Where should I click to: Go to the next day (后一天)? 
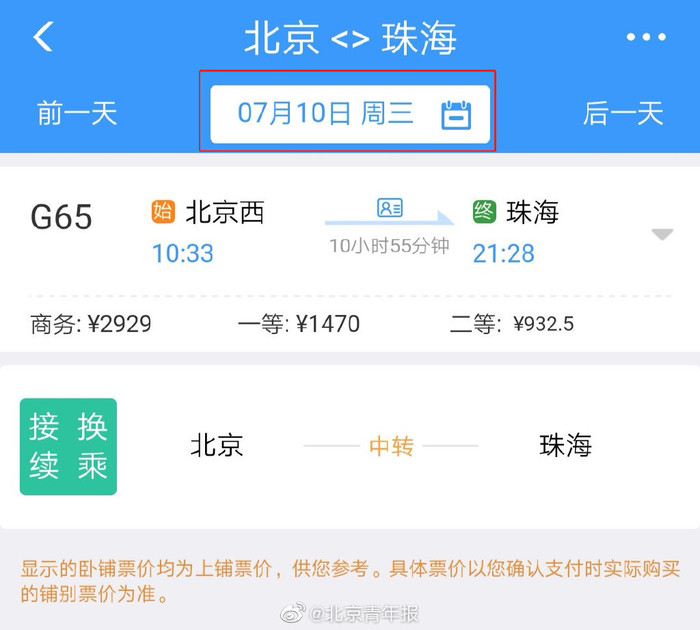[x=623, y=113]
